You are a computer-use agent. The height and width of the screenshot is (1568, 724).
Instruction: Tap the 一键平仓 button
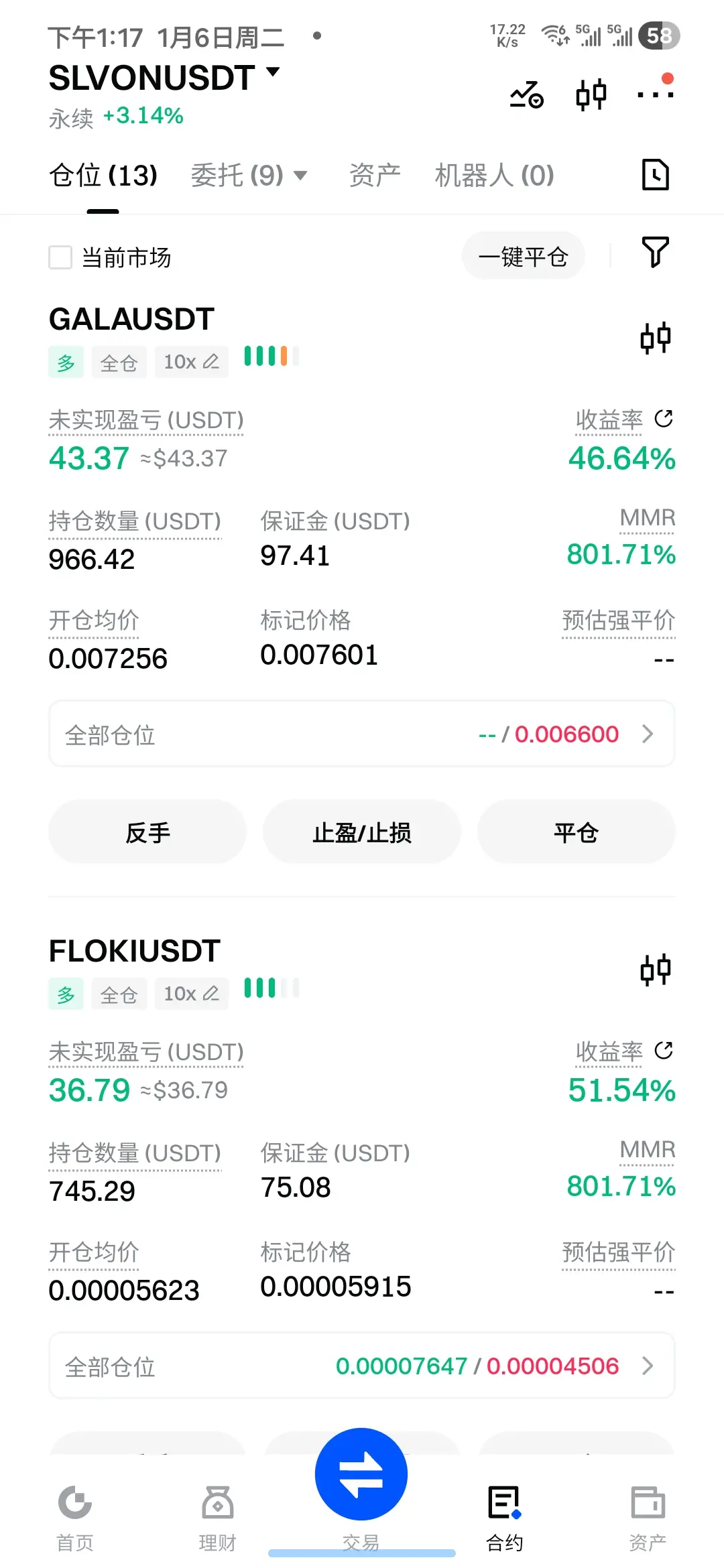(x=523, y=256)
